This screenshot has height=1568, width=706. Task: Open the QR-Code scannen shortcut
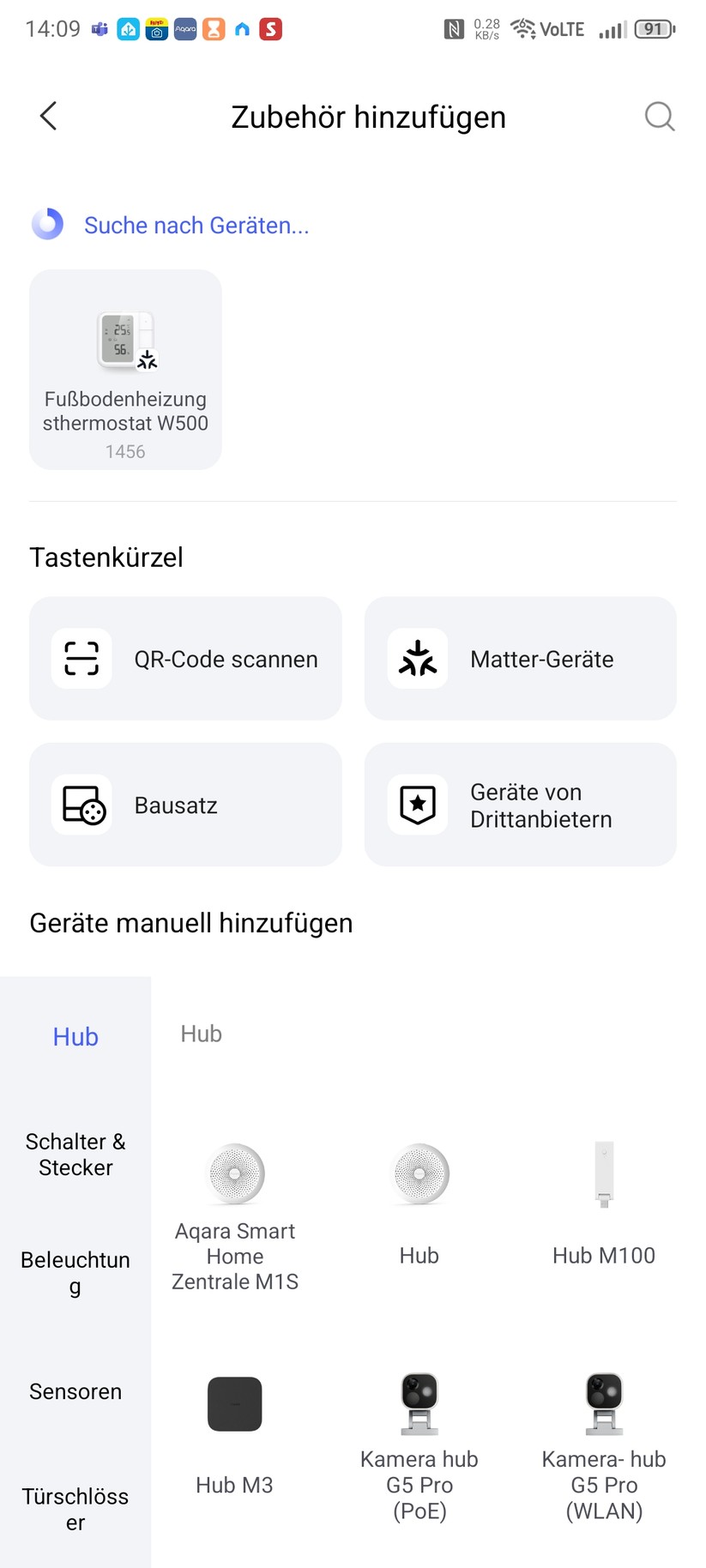pos(185,659)
